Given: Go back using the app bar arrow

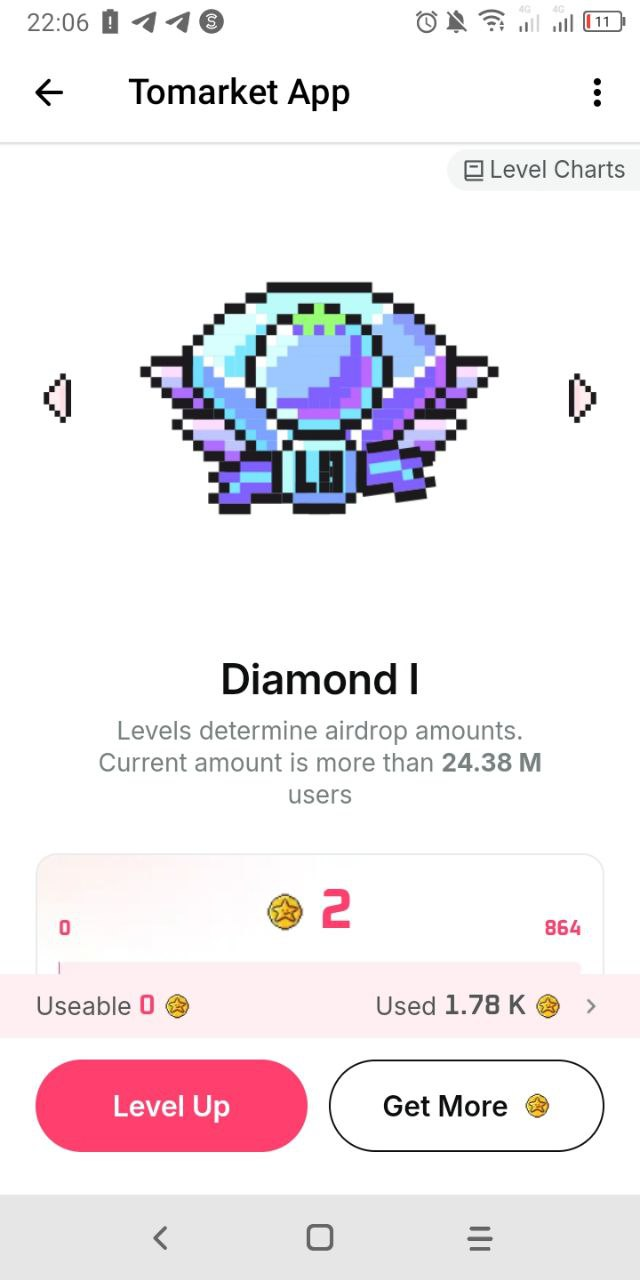Looking at the screenshot, I should click(x=49, y=93).
